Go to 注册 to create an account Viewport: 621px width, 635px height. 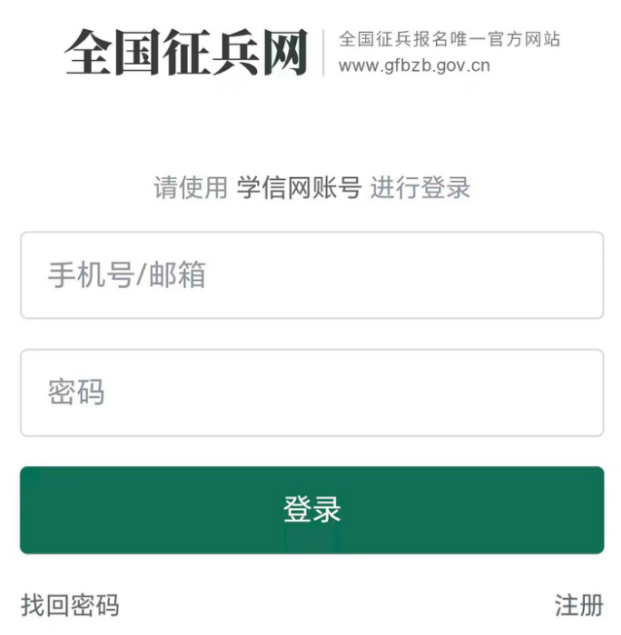click(579, 605)
